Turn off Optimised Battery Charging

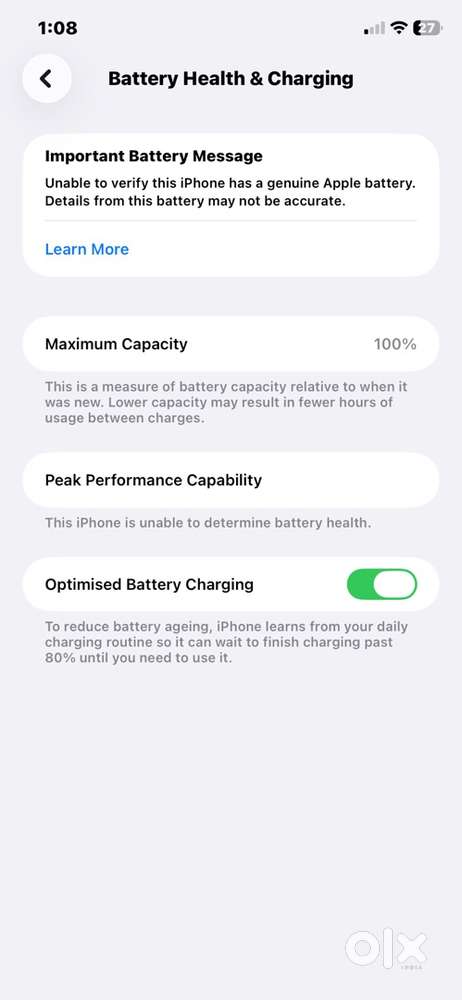382,584
